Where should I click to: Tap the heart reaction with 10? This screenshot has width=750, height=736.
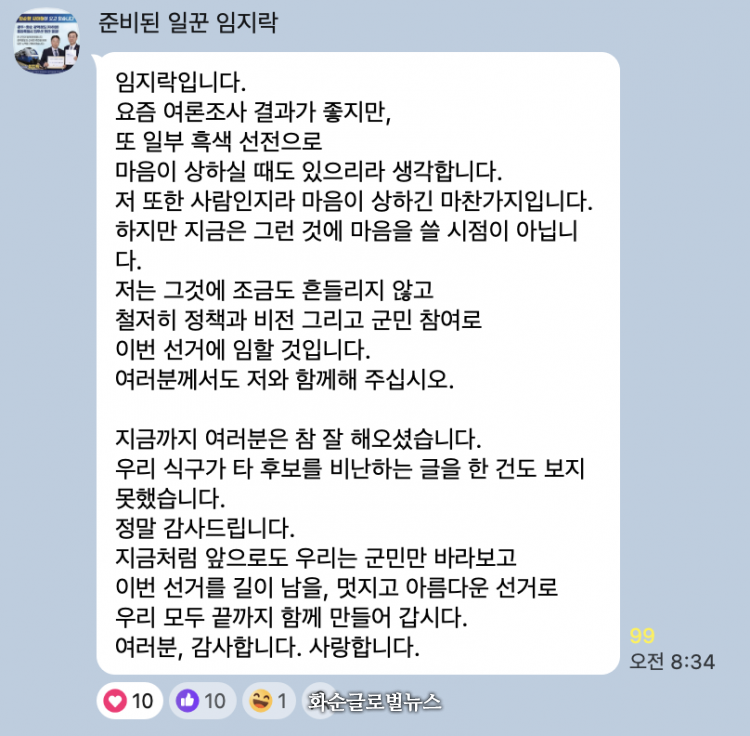129,701
